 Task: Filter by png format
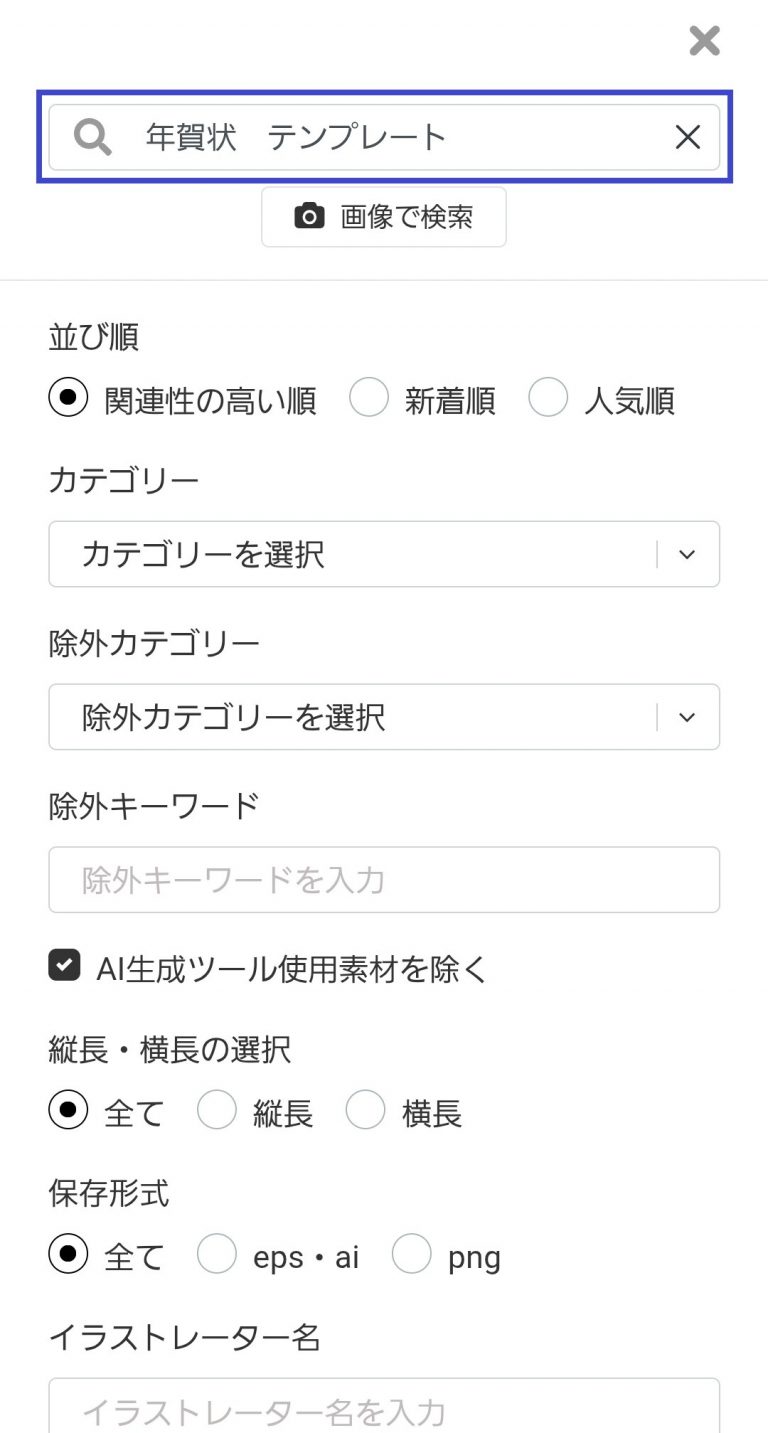[411, 1255]
